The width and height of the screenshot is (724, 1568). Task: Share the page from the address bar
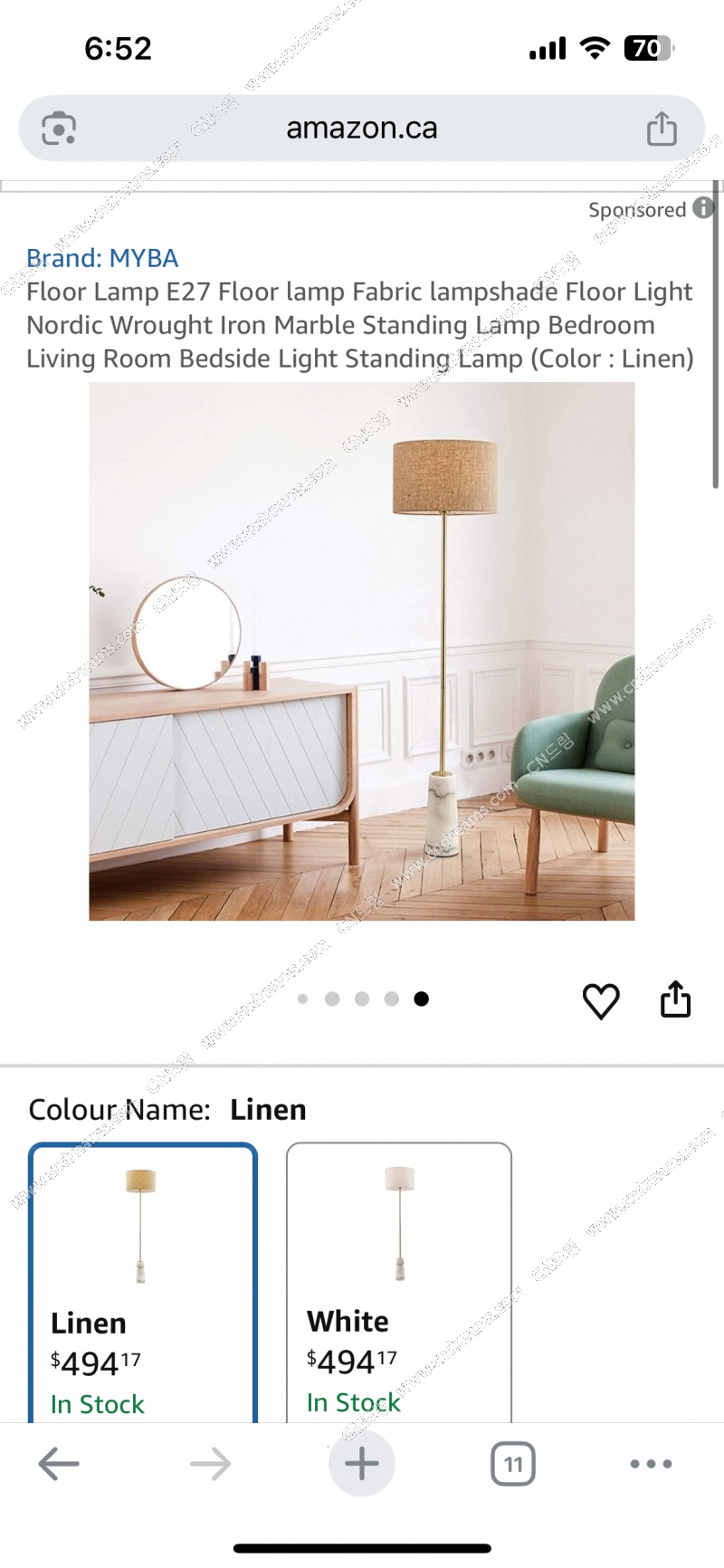point(662,129)
